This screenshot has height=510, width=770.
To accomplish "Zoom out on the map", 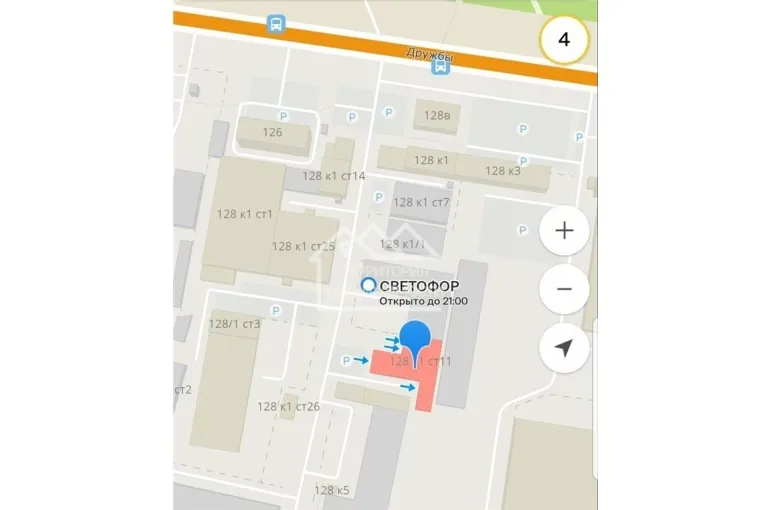I will pos(564,289).
